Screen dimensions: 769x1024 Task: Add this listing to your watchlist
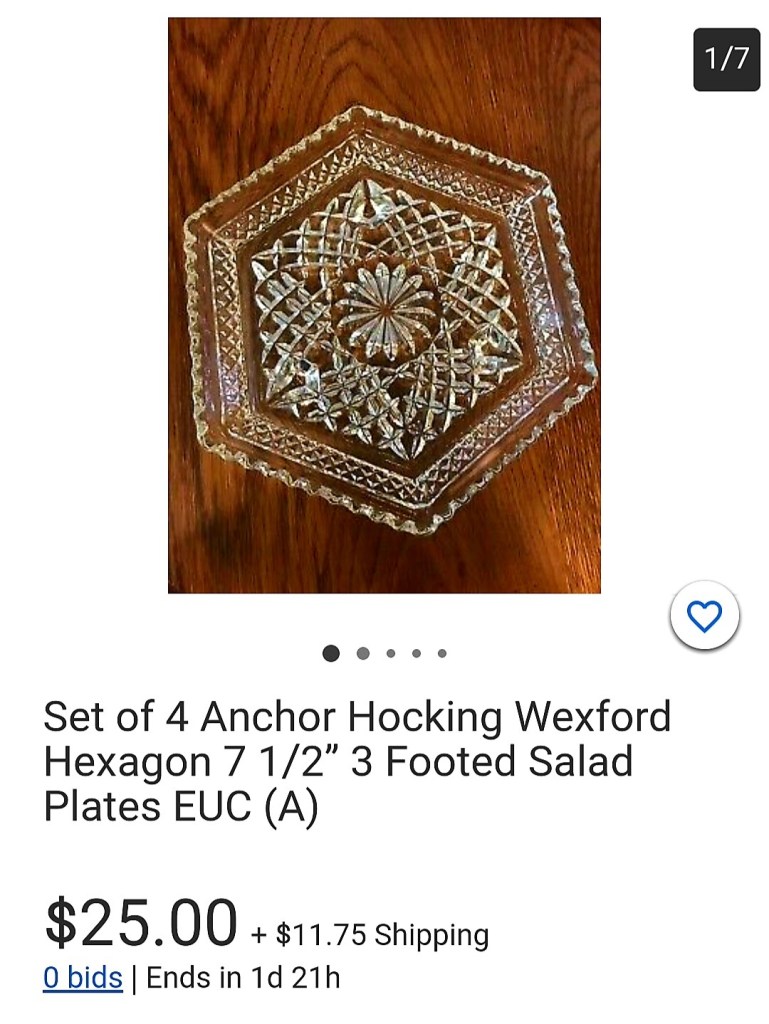(x=705, y=616)
